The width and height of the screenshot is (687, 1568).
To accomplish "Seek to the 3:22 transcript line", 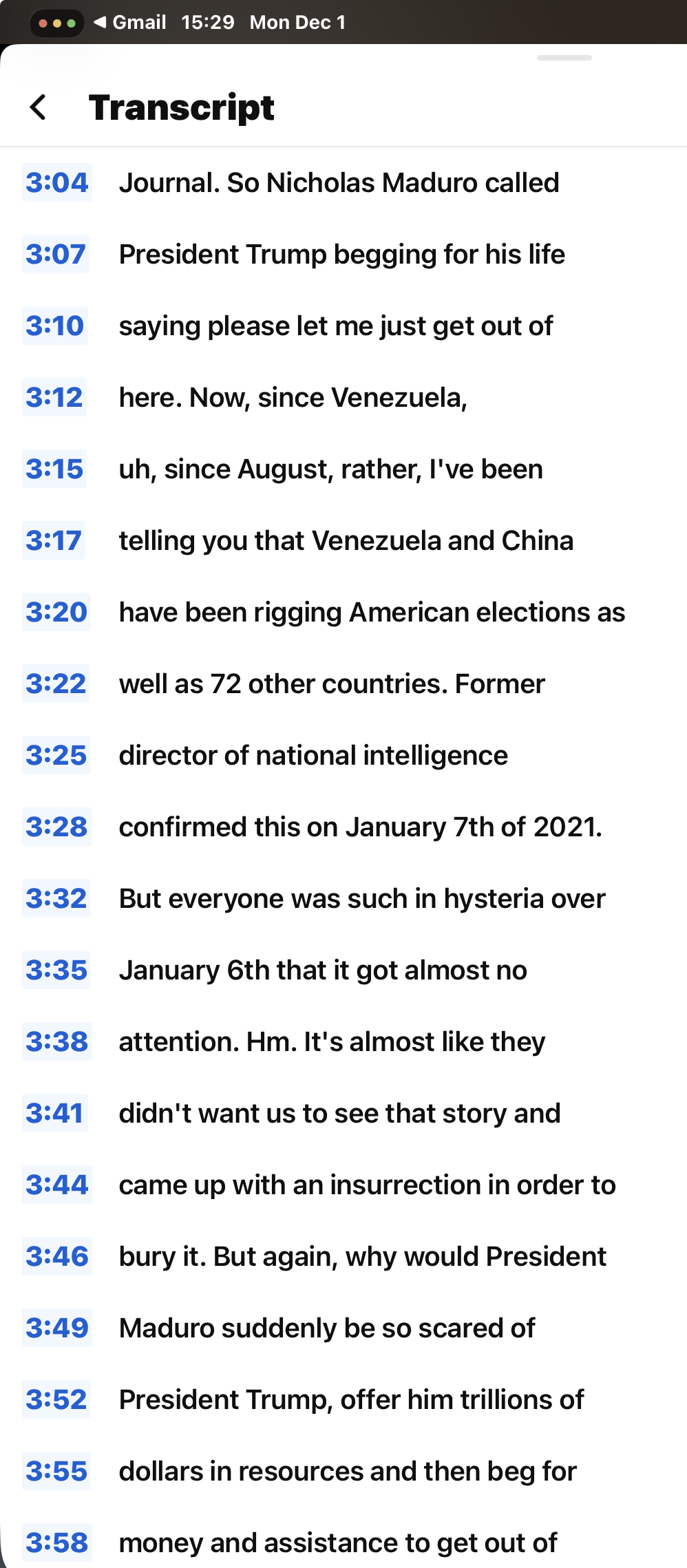I will (55, 684).
